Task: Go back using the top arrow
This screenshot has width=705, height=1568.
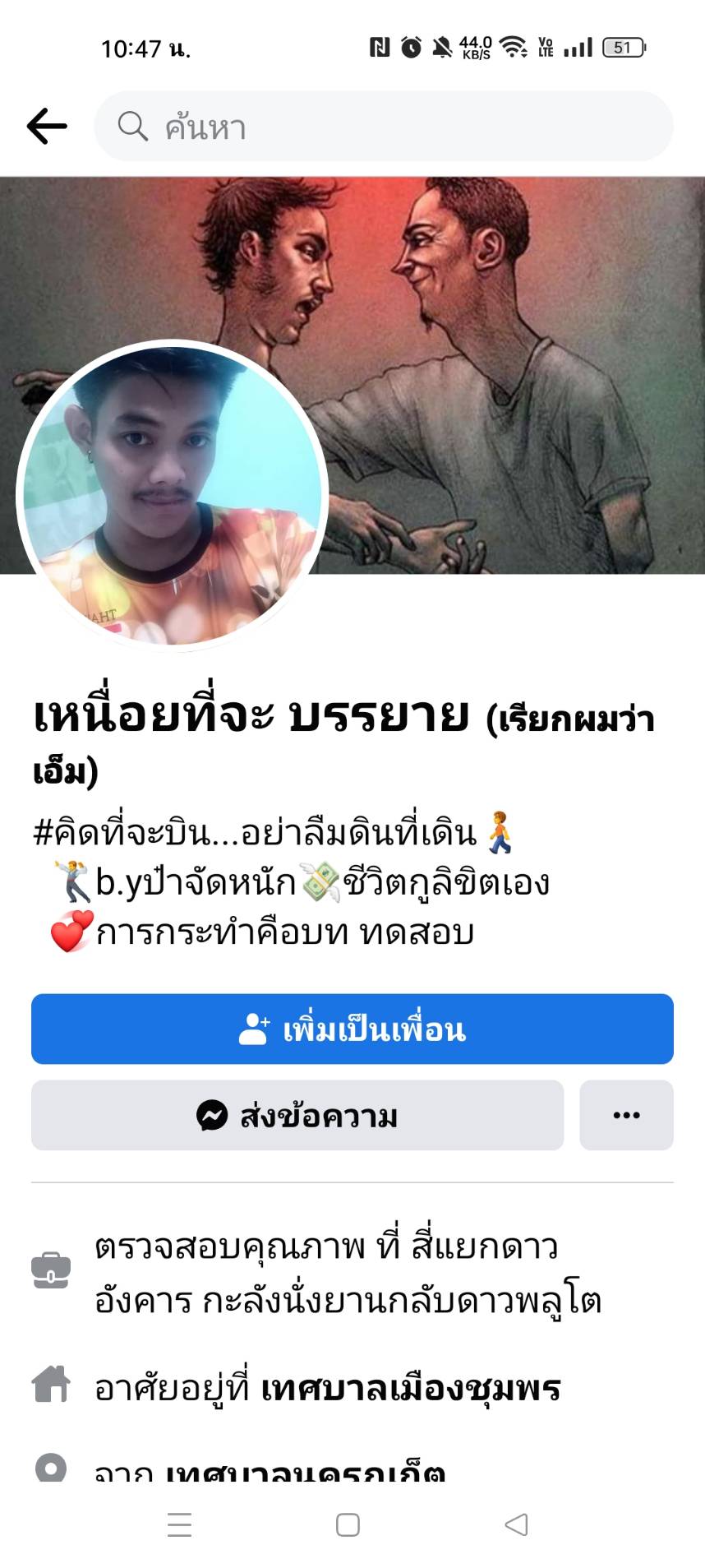Action: point(47,127)
